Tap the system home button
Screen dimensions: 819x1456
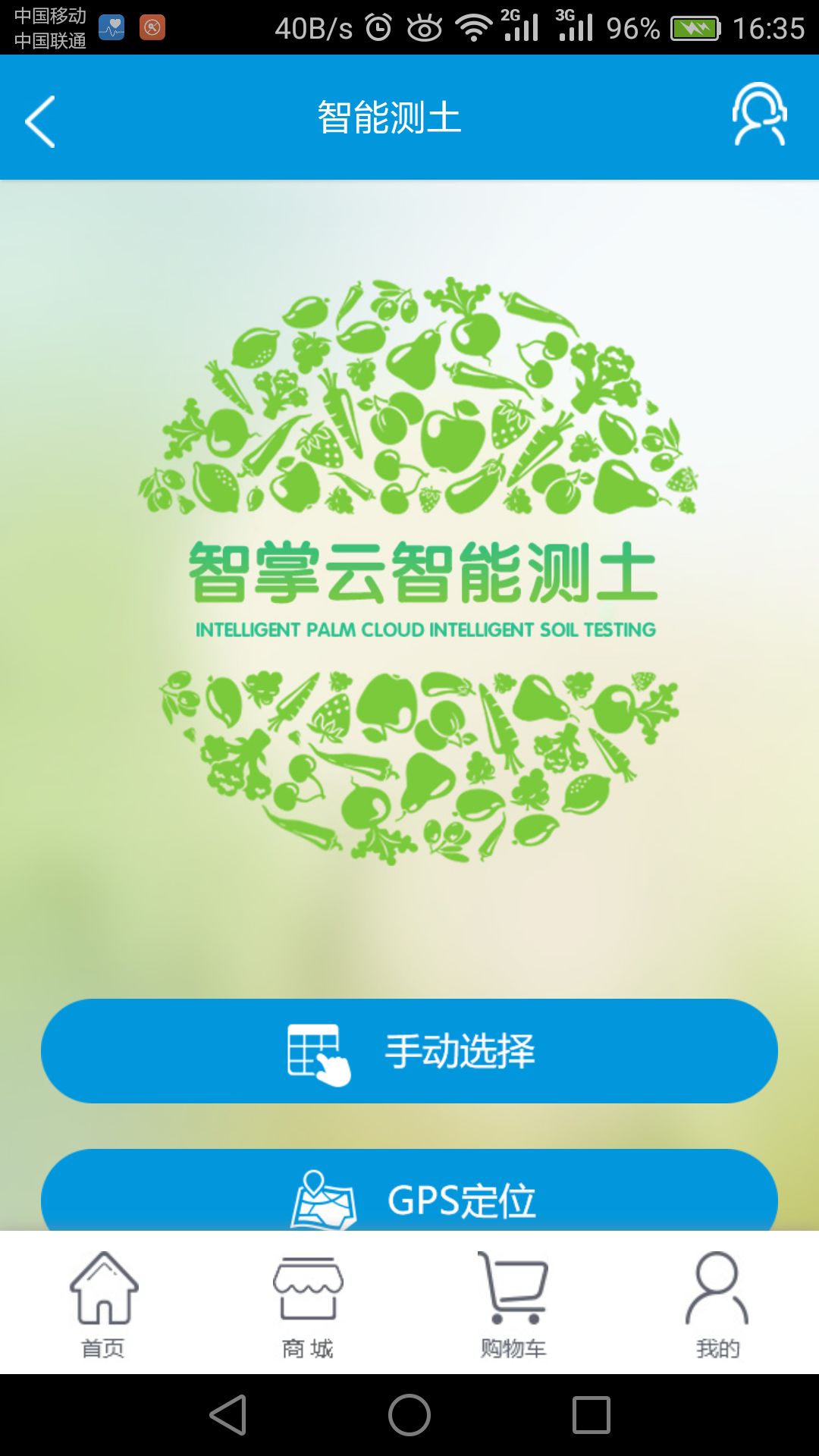click(x=409, y=1415)
